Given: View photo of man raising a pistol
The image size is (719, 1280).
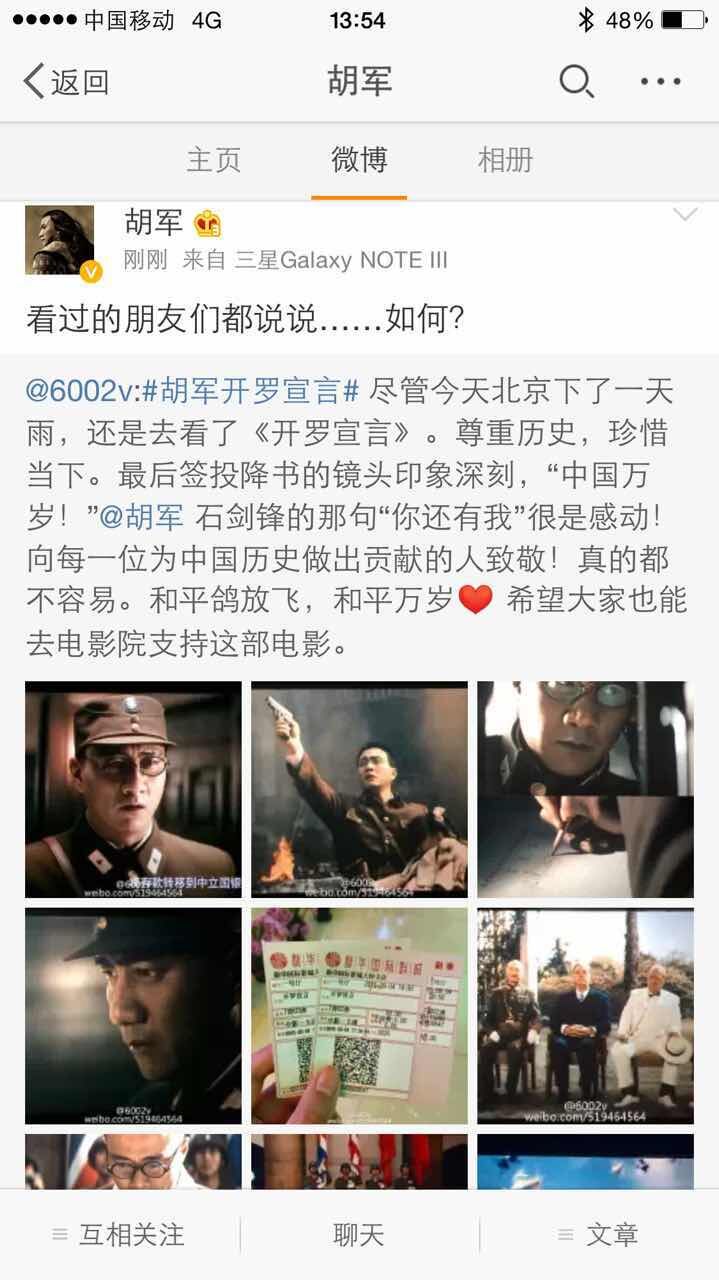Looking at the screenshot, I should [359, 789].
